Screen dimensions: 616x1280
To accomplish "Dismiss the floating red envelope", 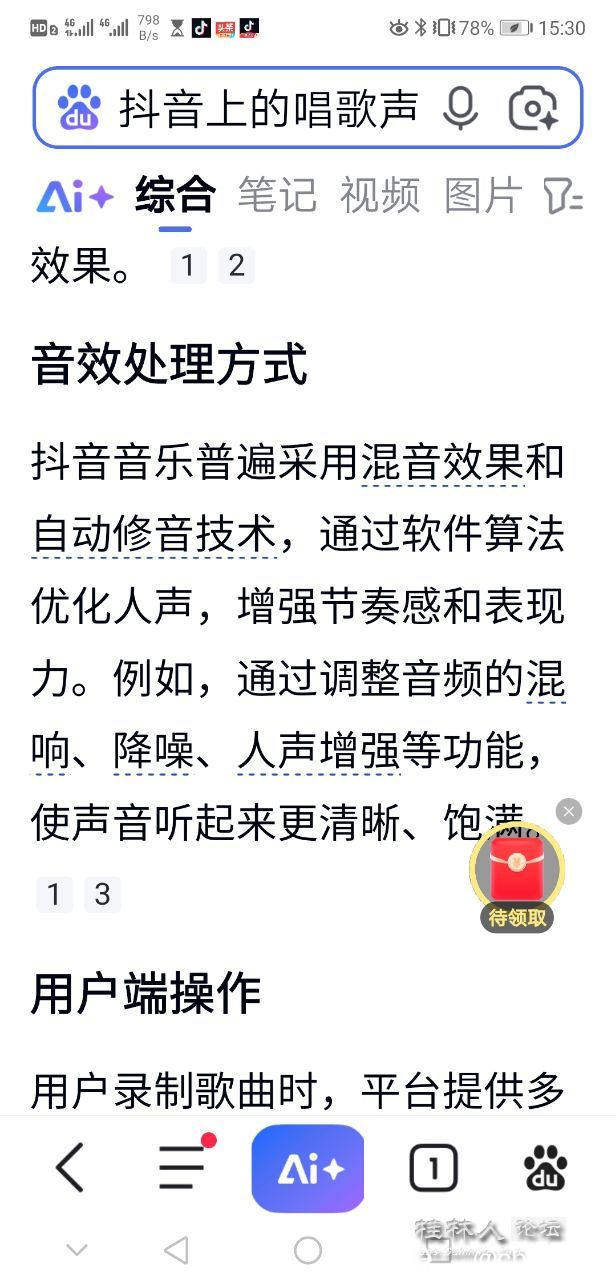I will (569, 811).
